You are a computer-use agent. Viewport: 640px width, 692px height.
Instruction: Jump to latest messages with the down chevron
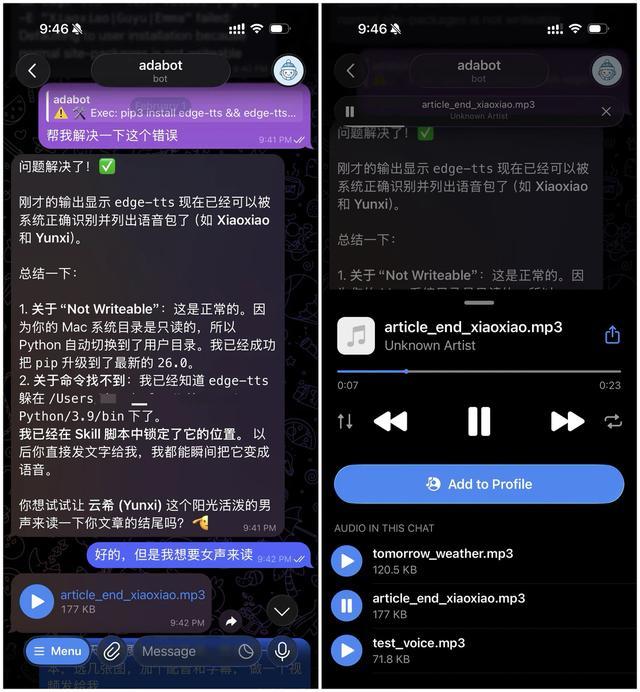282,610
